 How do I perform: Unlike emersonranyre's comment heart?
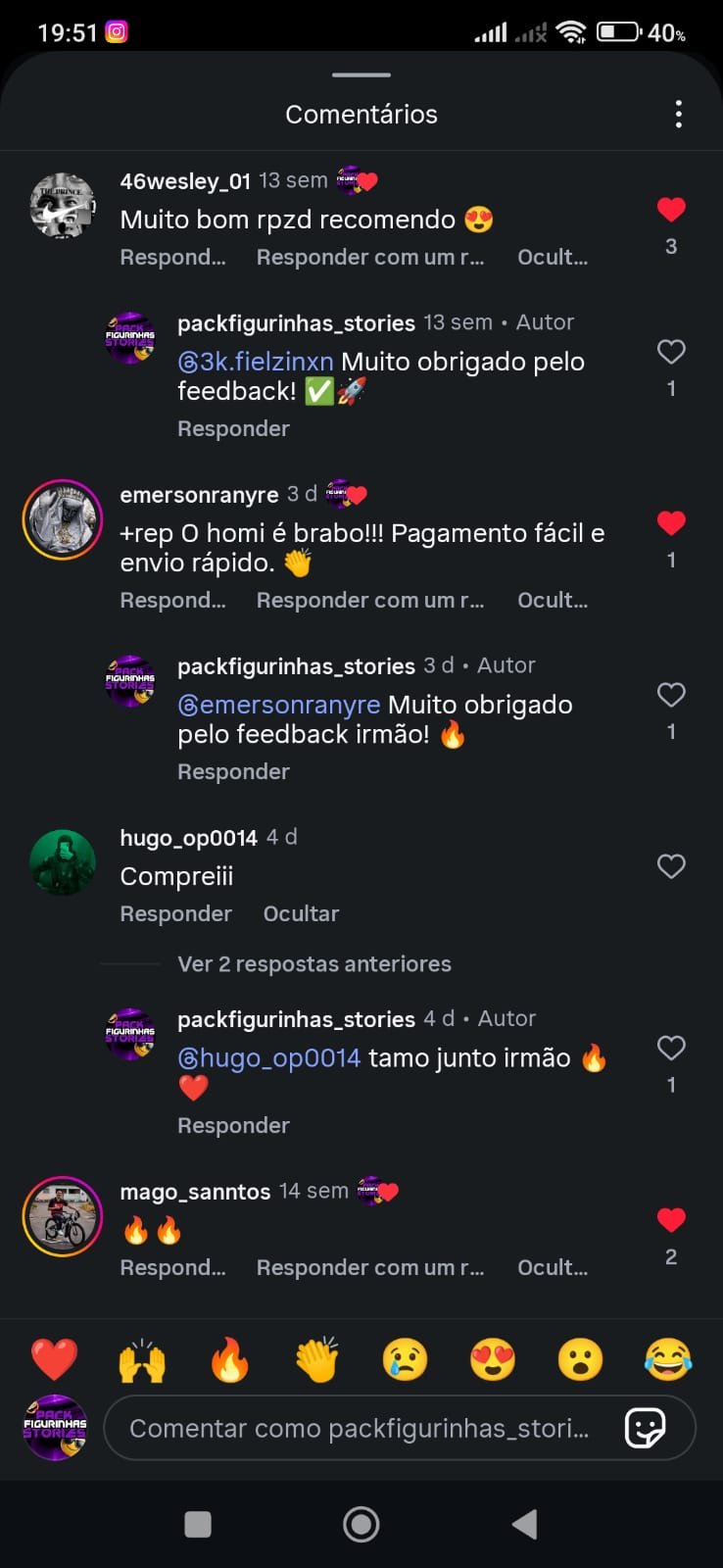coord(670,523)
